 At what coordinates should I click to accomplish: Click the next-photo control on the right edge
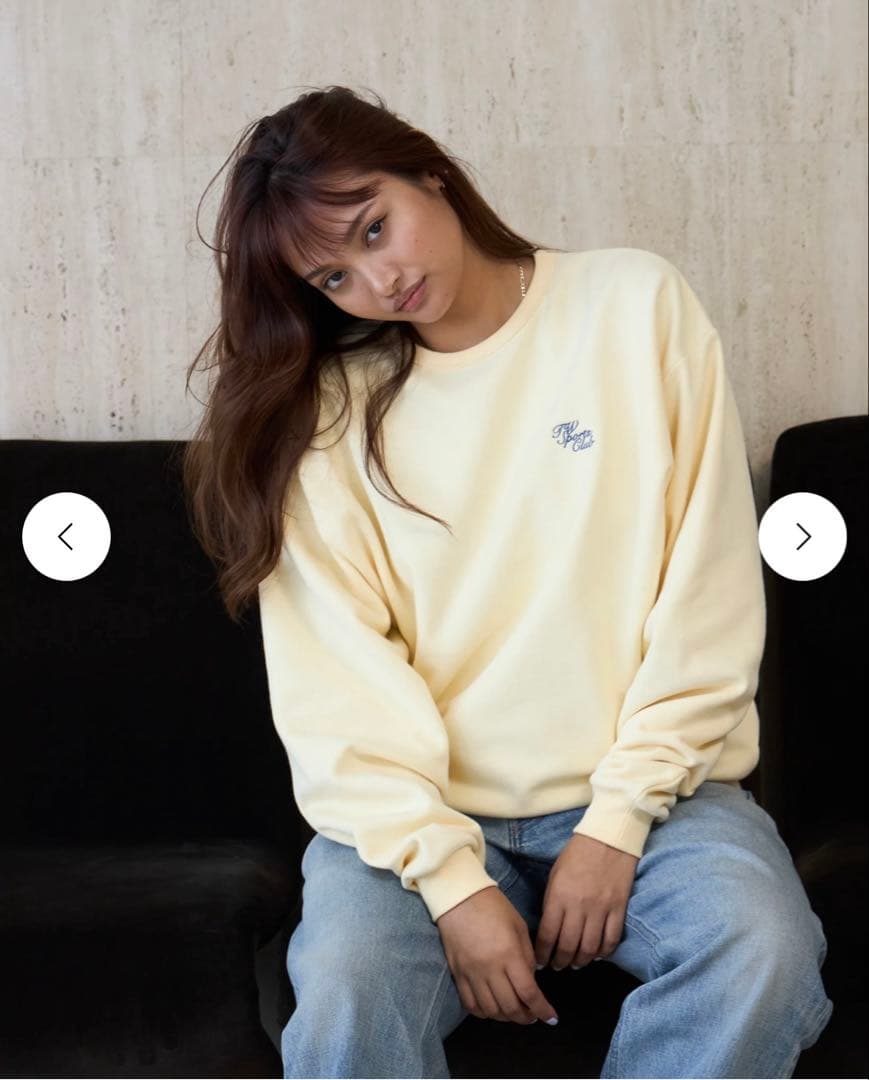[x=802, y=536]
